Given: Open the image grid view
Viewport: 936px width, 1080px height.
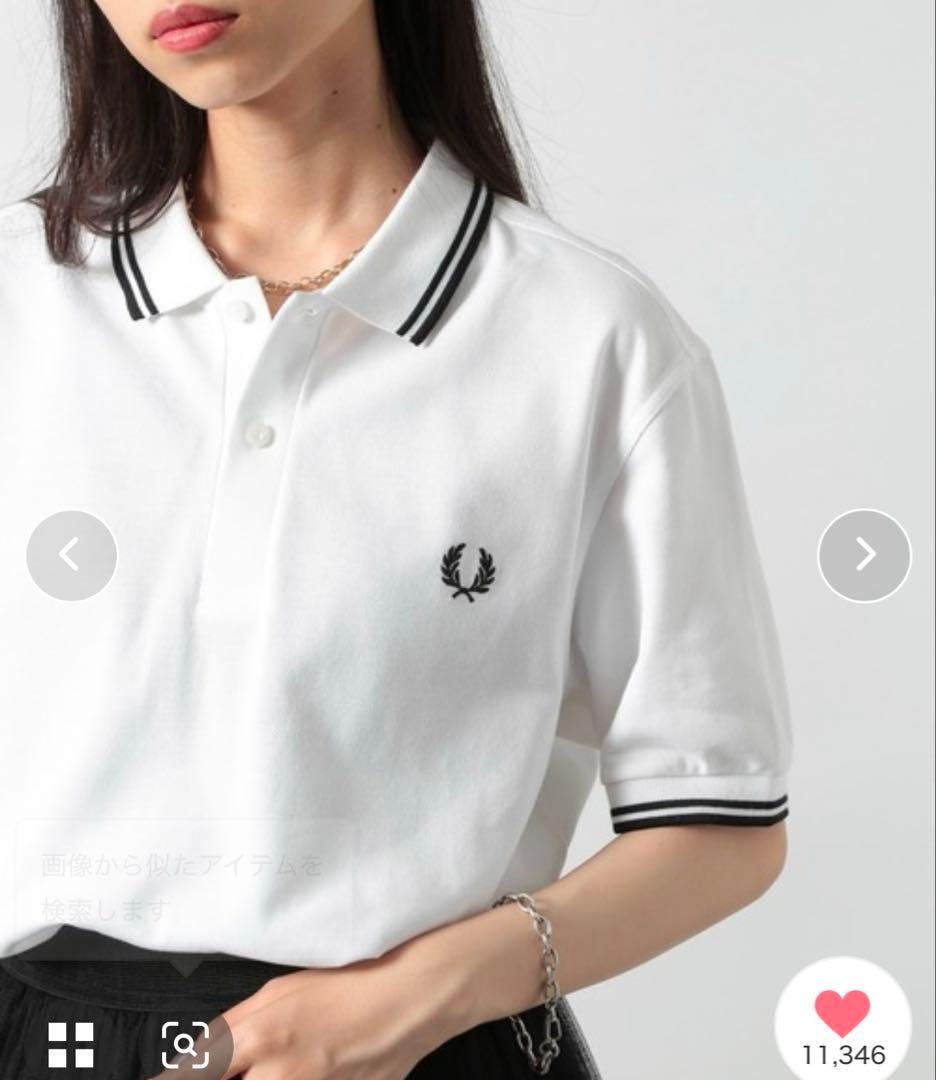Looking at the screenshot, I should pyautogui.click(x=72, y=1044).
